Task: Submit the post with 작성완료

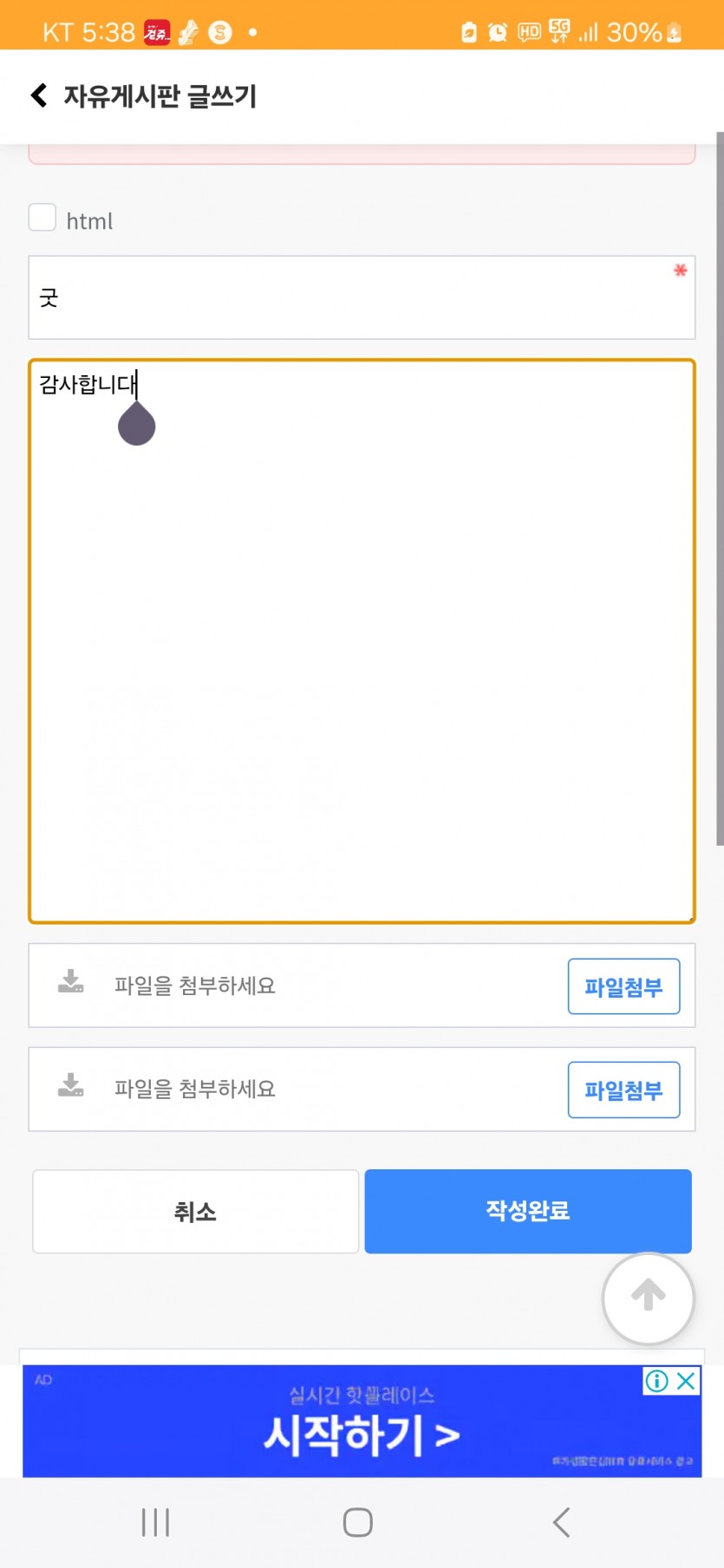Action: coord(528,1211)
